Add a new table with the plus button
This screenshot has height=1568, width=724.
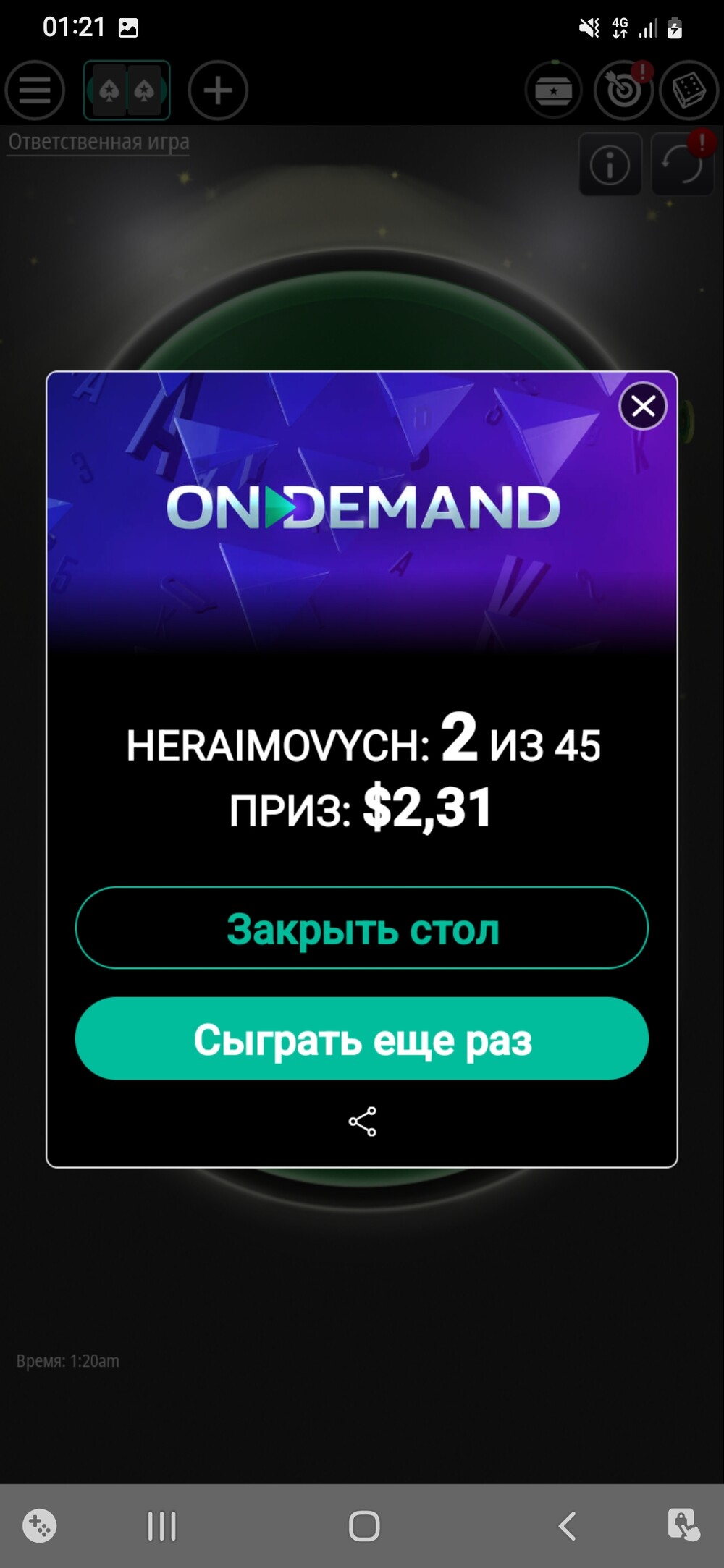tap(218, 90)
